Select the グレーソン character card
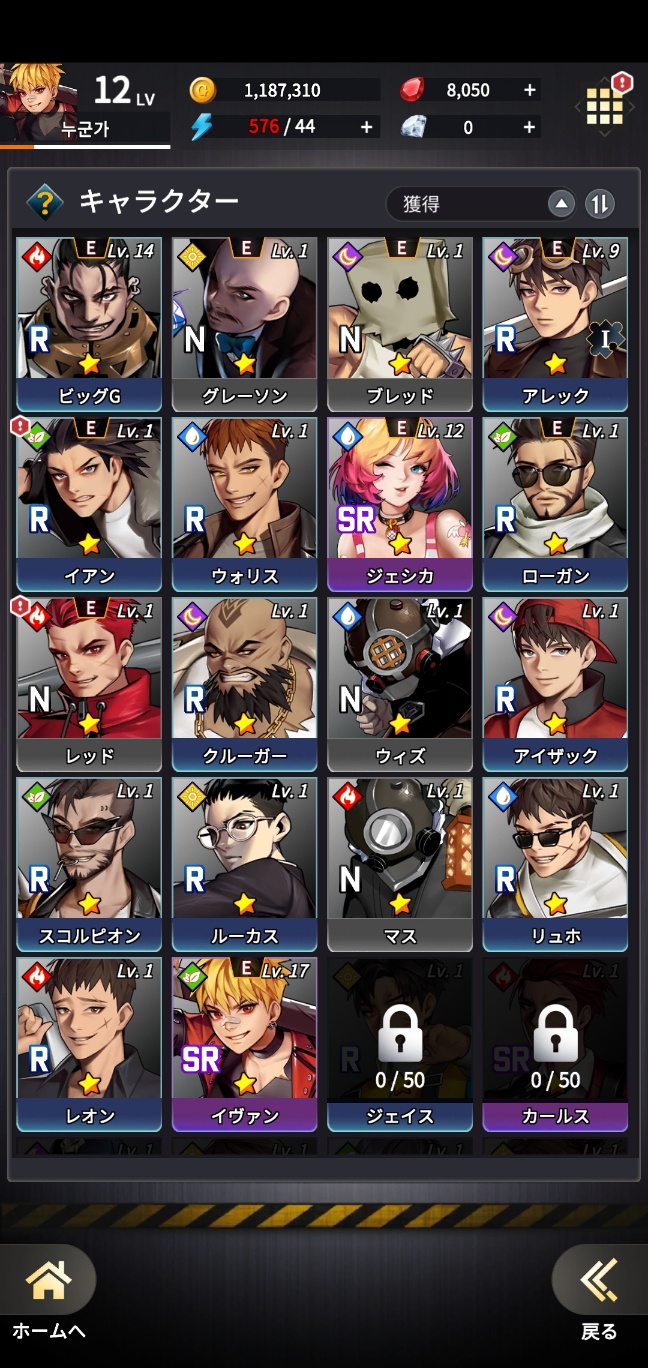The width and height of the screenshot is (648, 1368). [x=244, y=322]
